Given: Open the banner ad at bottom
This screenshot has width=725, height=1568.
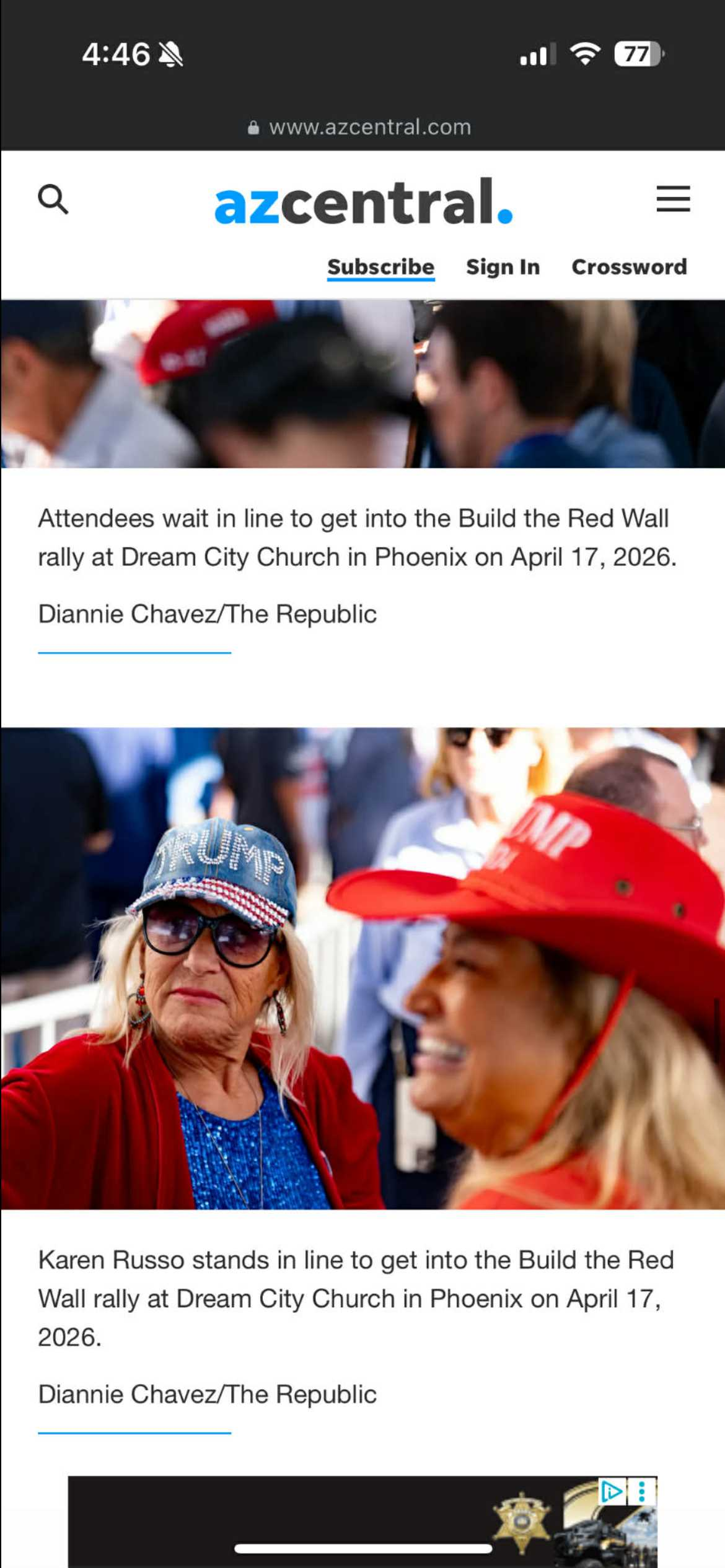Looking at the screenshot, I should [310, 1517].
